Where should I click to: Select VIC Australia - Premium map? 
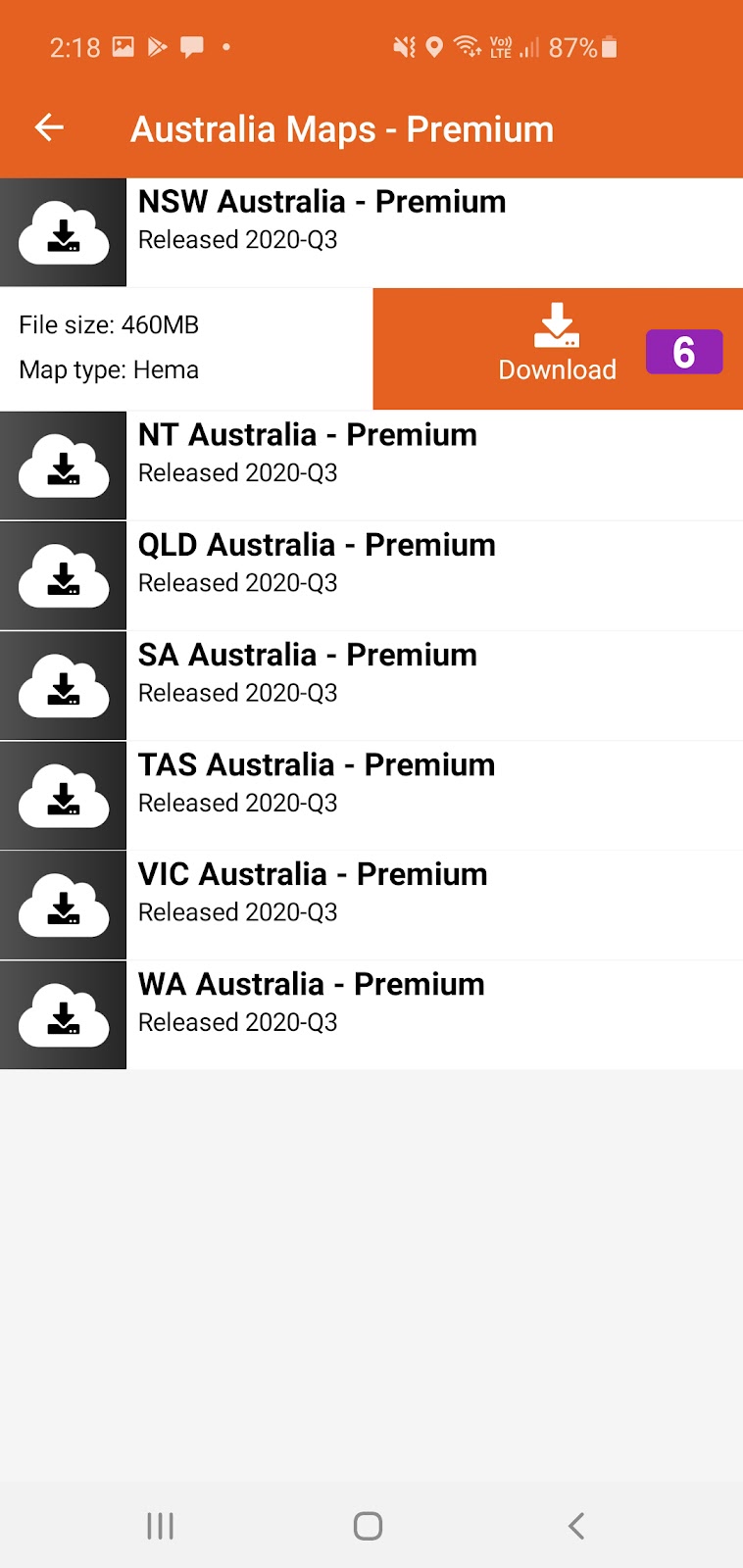pos(371,905)
